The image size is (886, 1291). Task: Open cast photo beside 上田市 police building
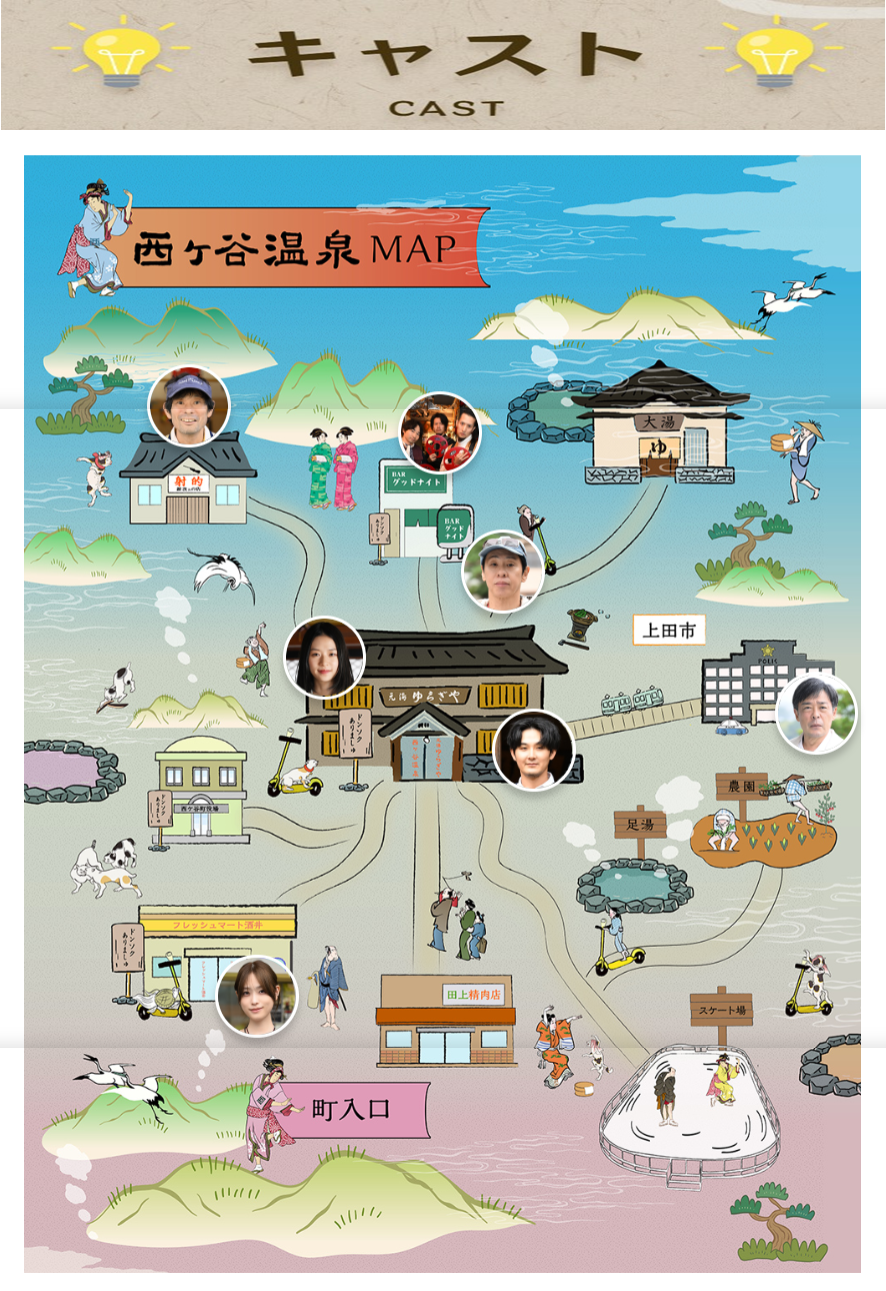tap(816, 713)
